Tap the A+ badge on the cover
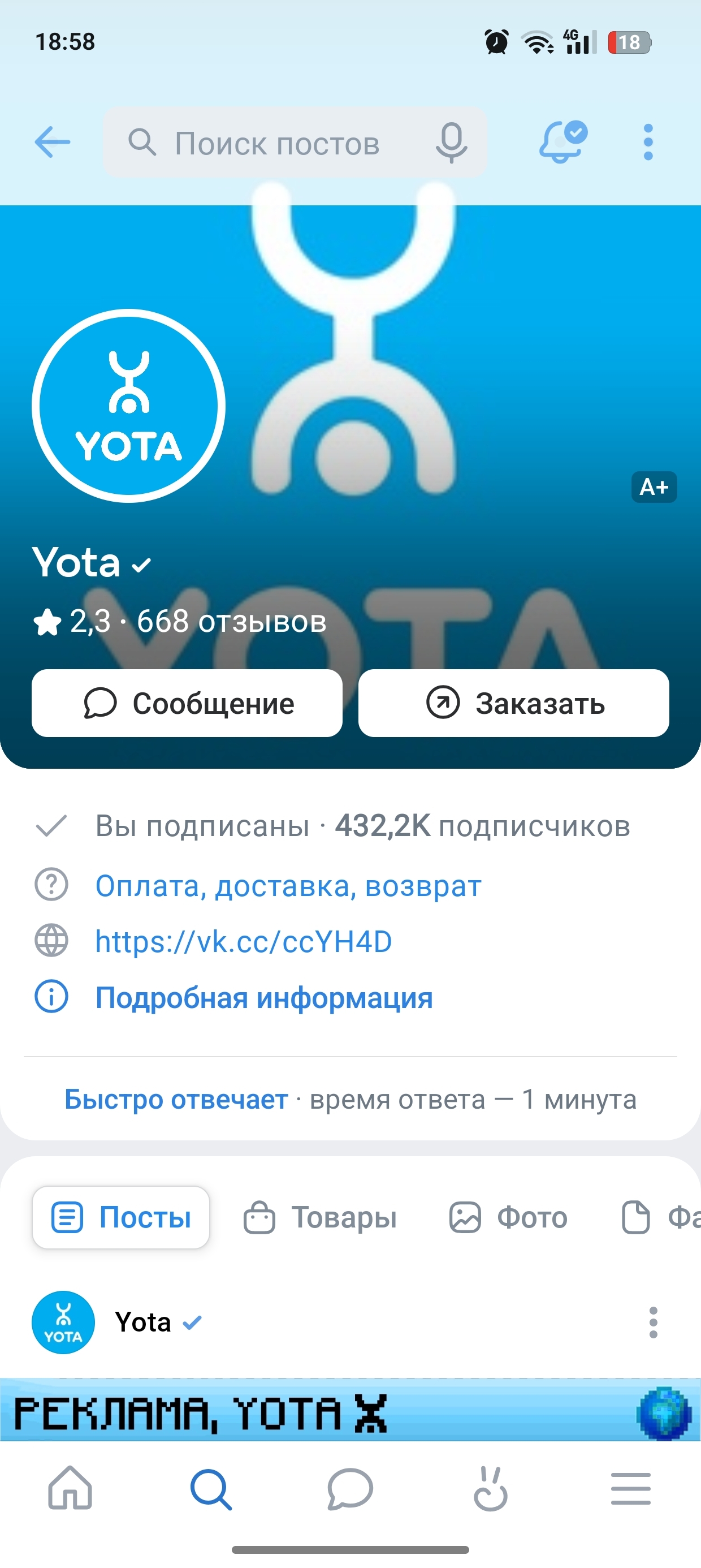 (654, 487)
